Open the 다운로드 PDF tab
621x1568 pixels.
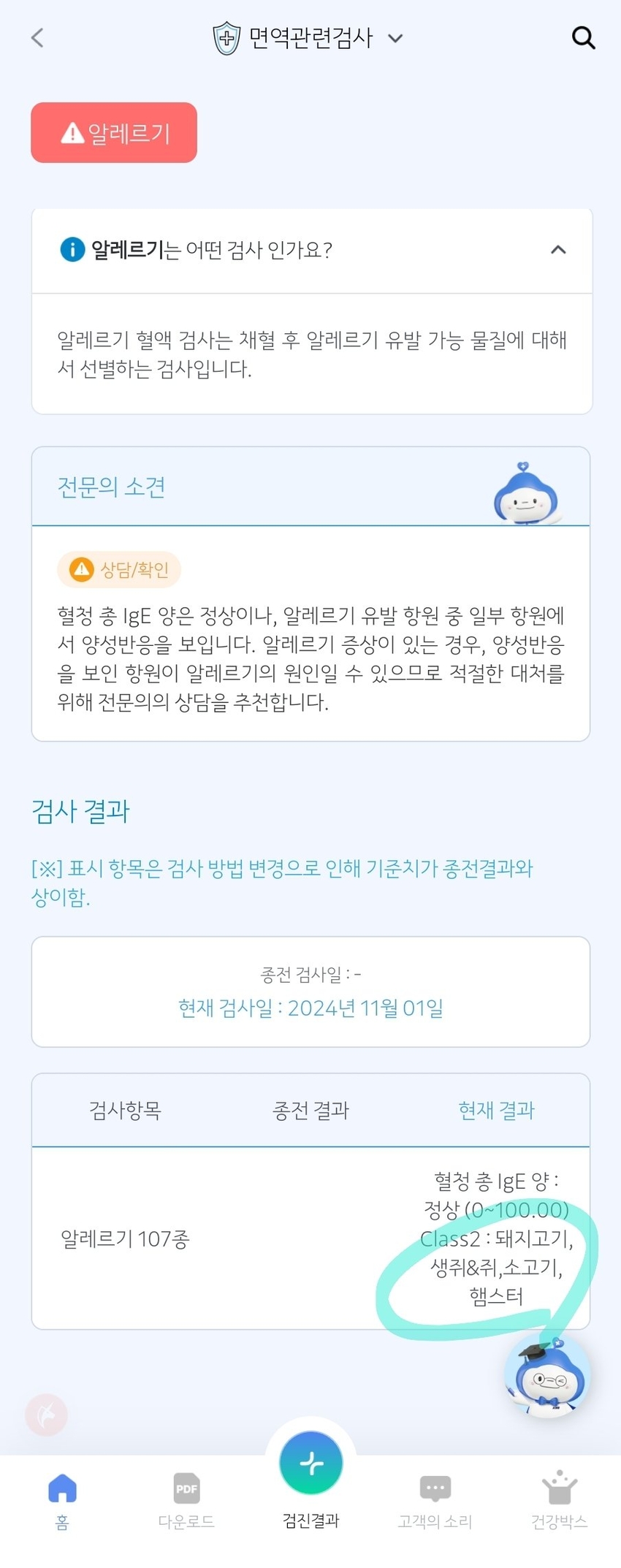pos(186,1499)
